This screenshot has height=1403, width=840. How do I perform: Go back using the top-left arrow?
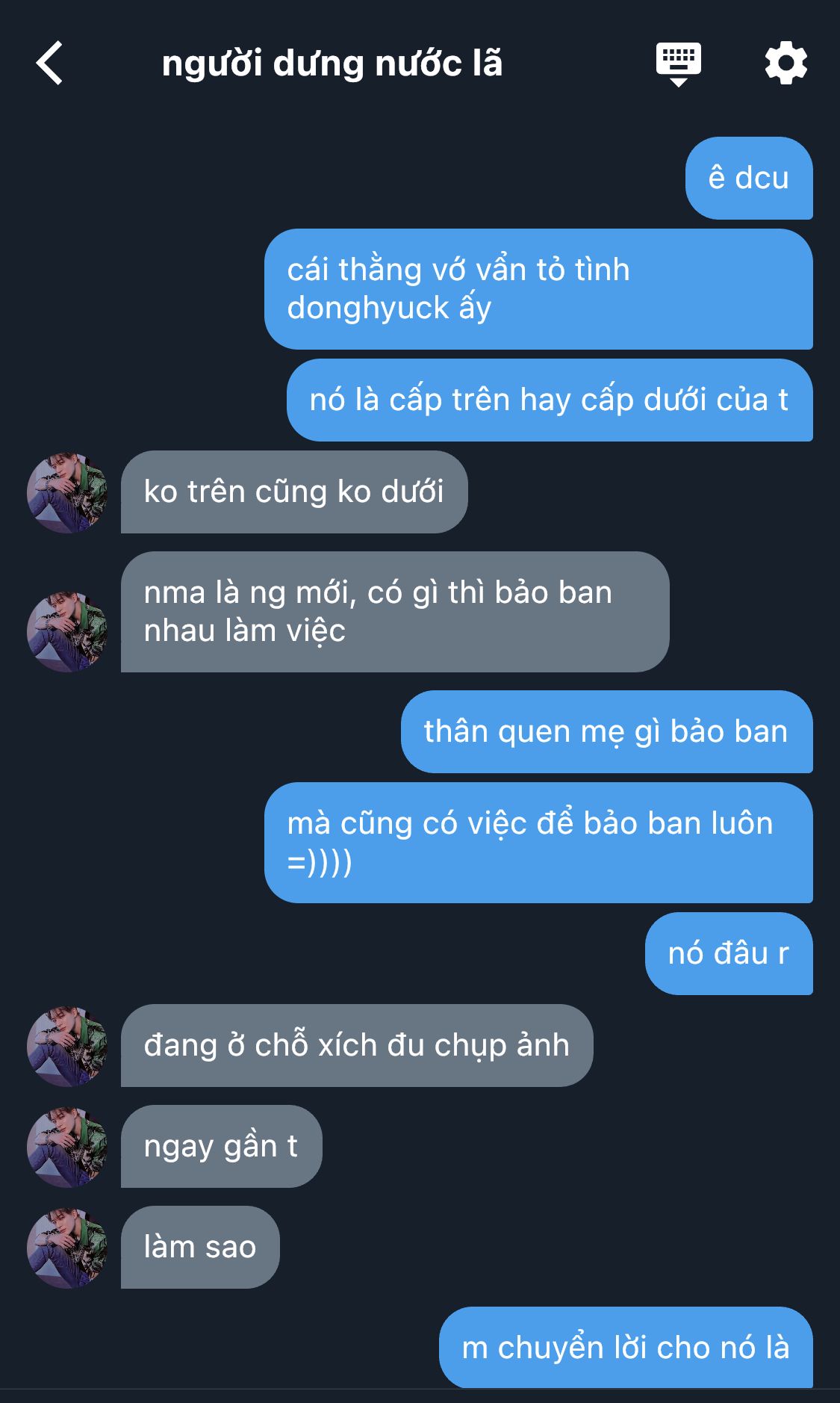pos(49,64)
